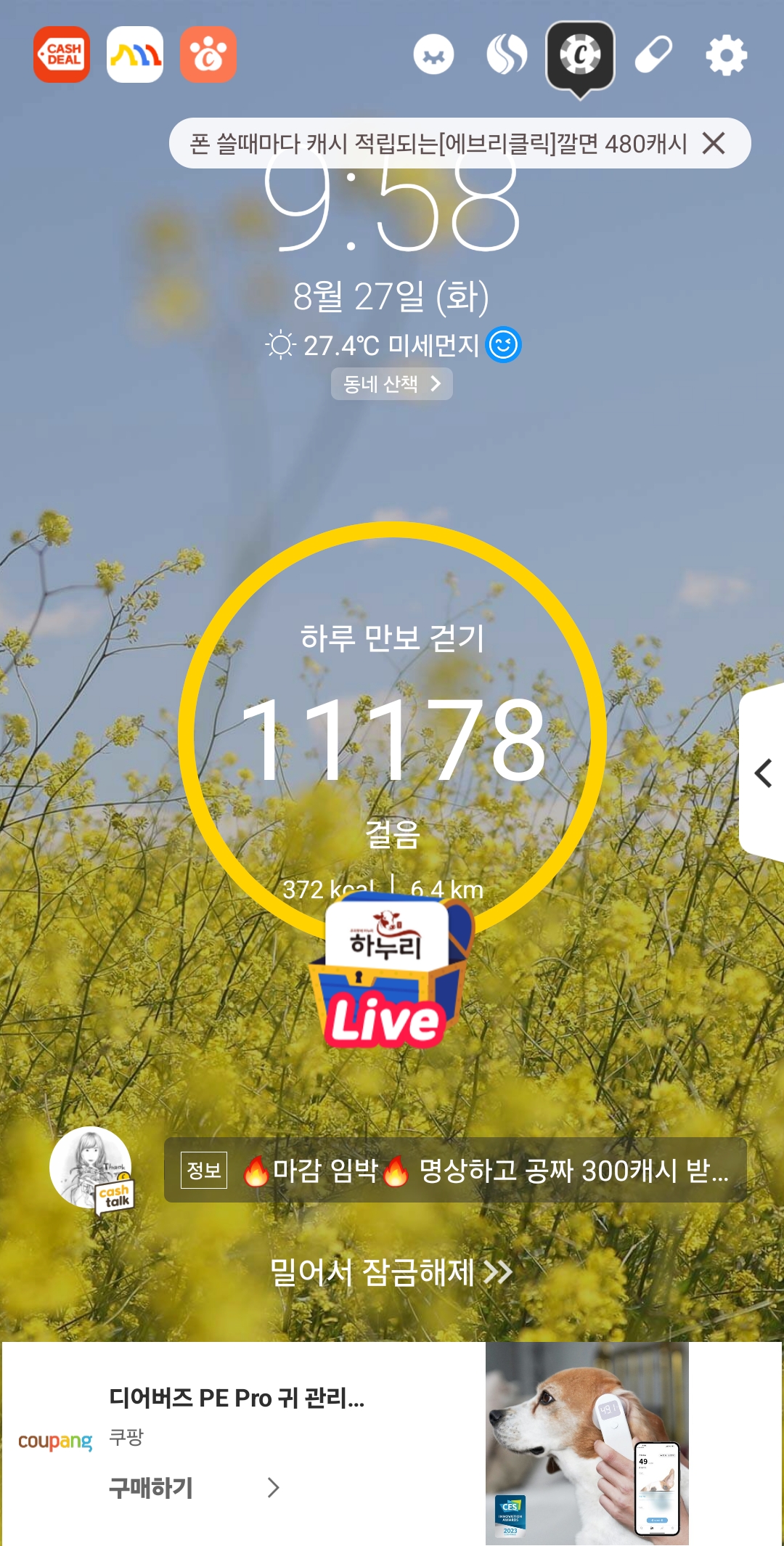Screen dimensions: 784x1546
Task: Dismiss the 480 cash tooltip banner
Action: point(714,144)
